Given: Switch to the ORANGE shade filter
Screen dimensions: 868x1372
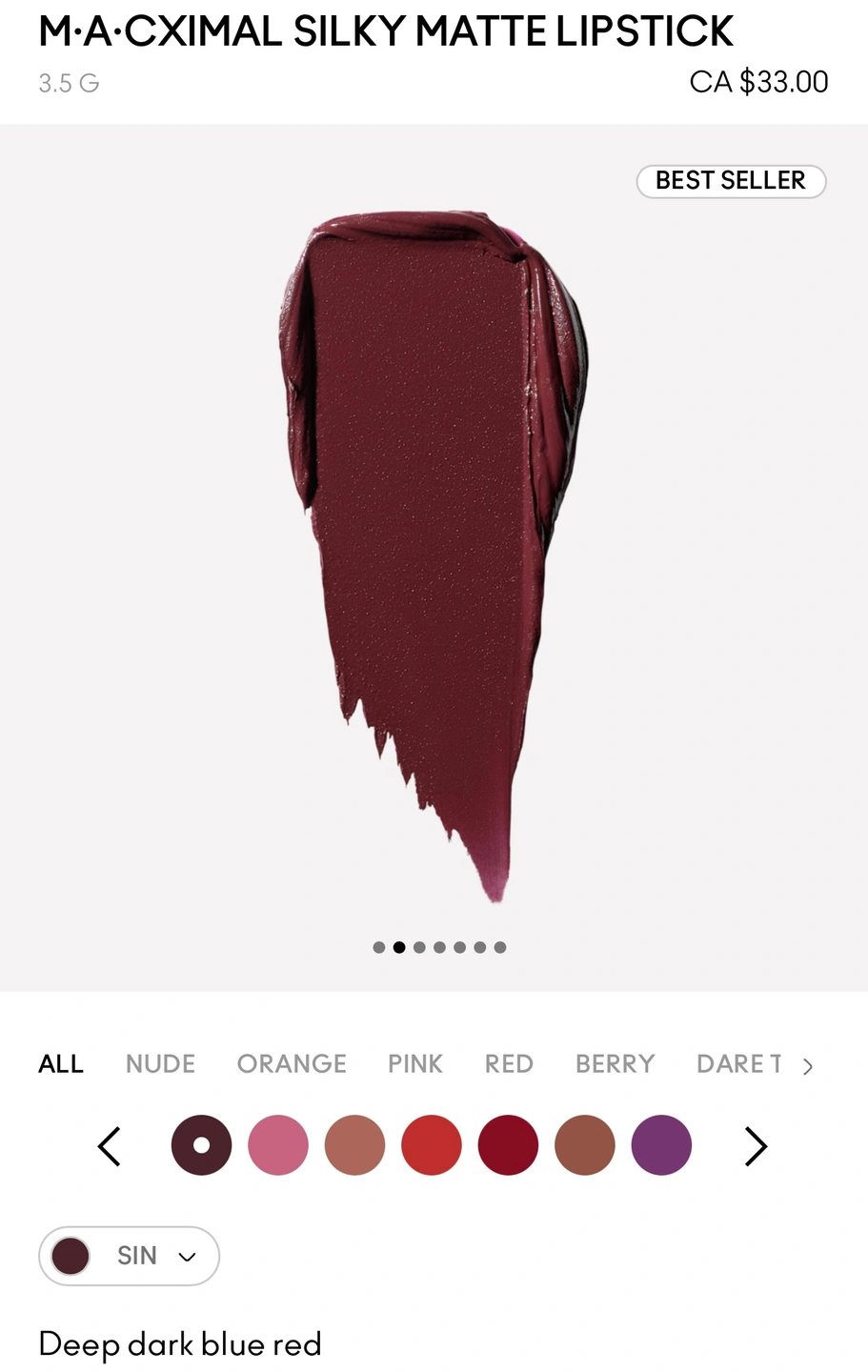Looking at the screenshot, I should (292, 1063).
